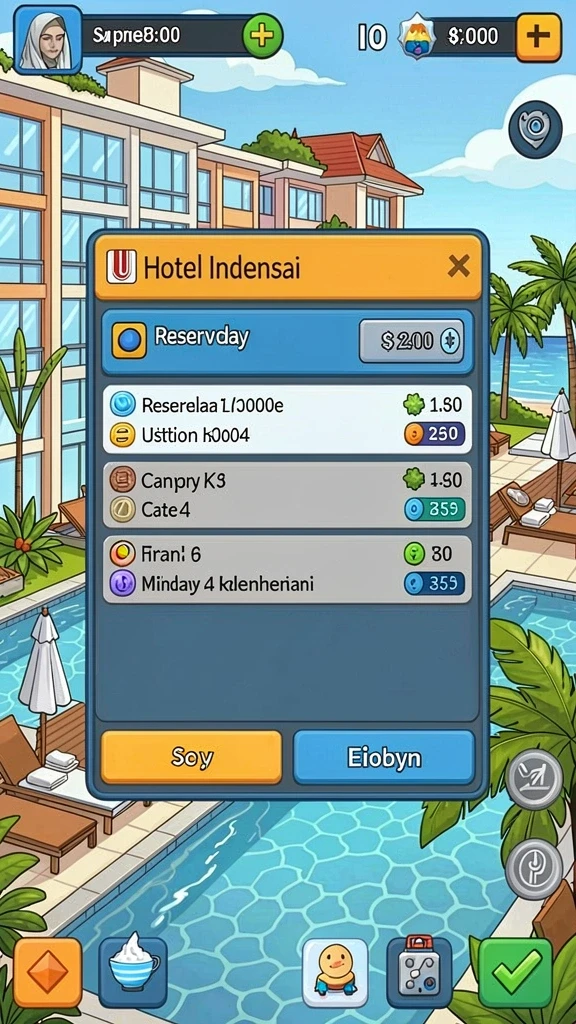Open the robot gadget icon
Image resolution: width=576 pixels, height=1024 pixels.
pos(419,972)
